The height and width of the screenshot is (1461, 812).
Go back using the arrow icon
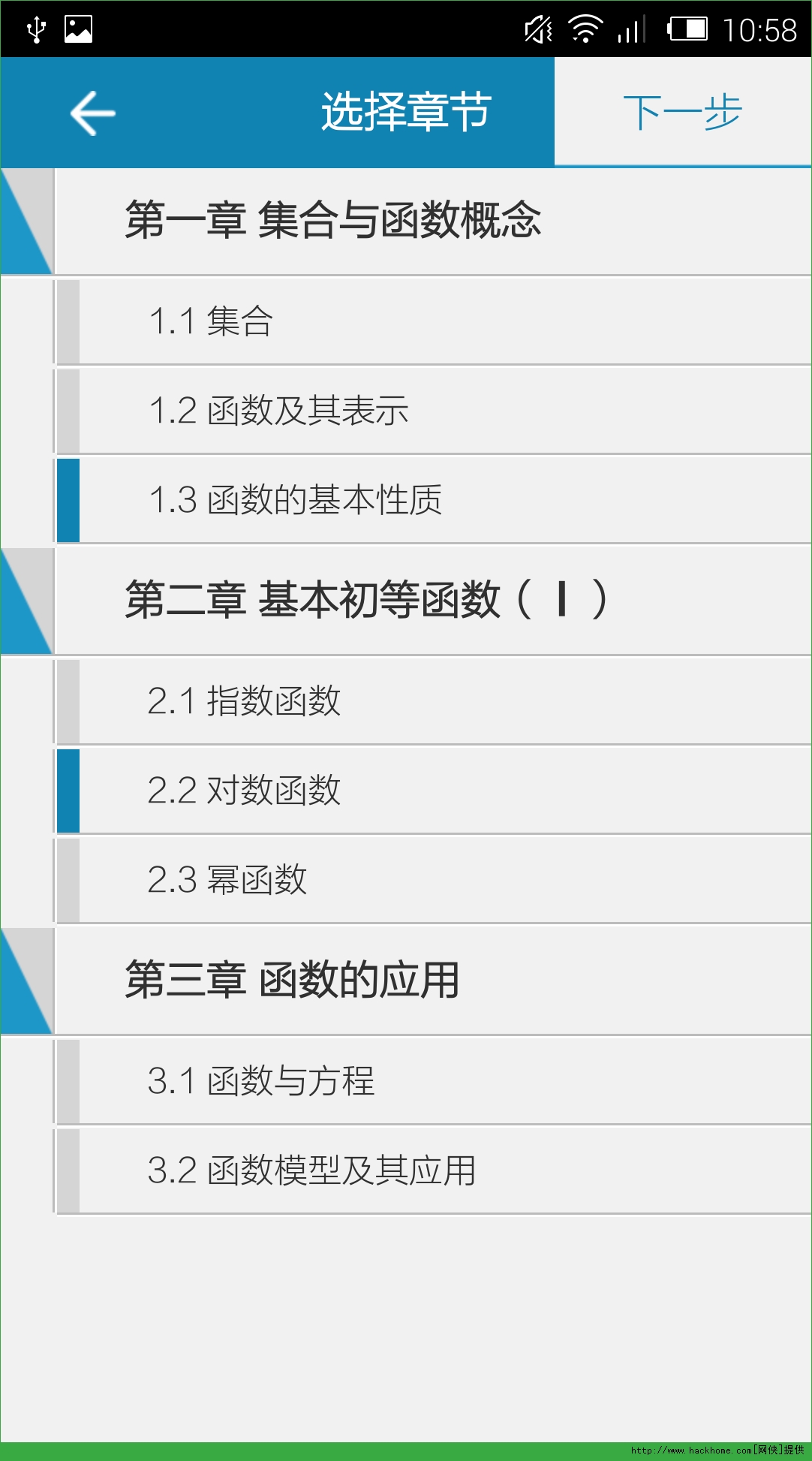click(x=93, y=113)
